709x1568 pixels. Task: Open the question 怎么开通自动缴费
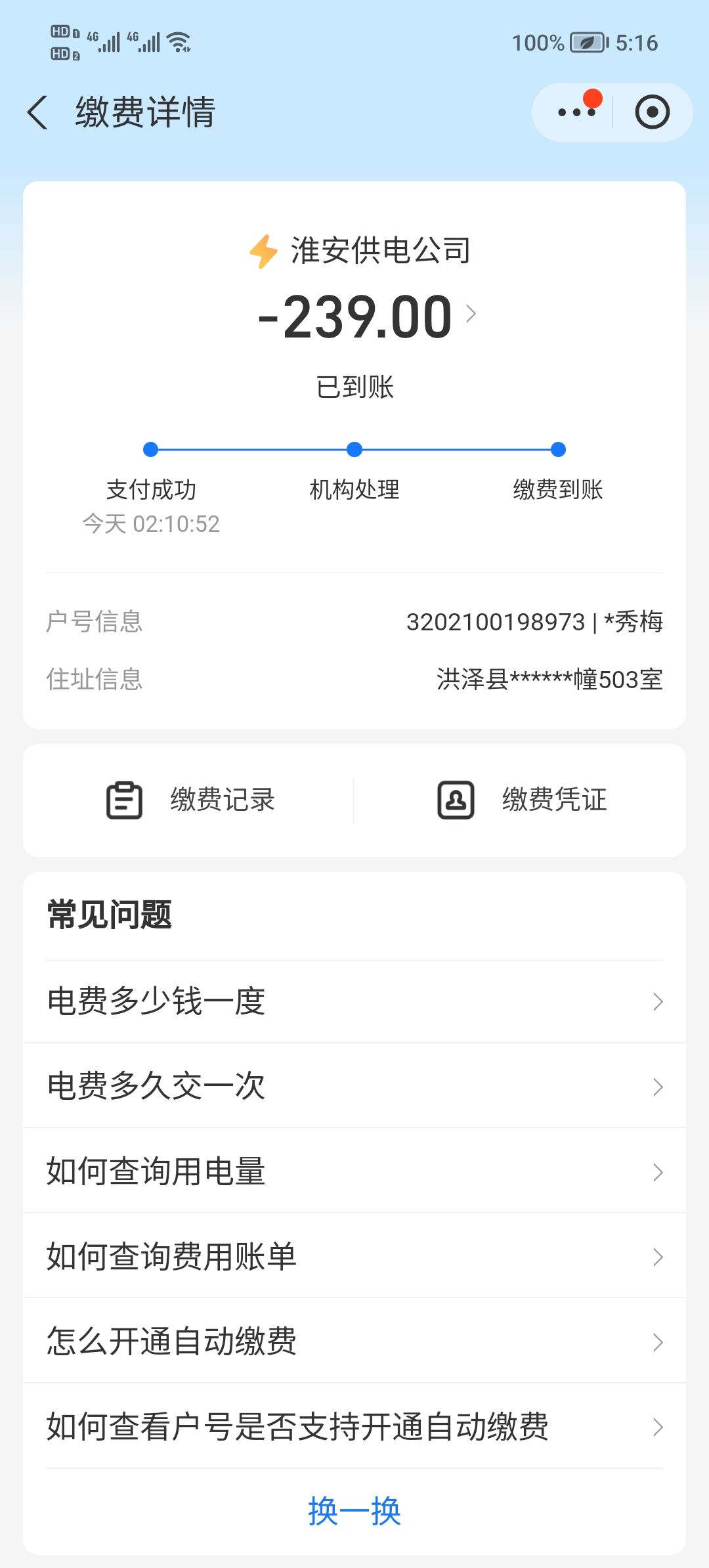pos(354,1341)
